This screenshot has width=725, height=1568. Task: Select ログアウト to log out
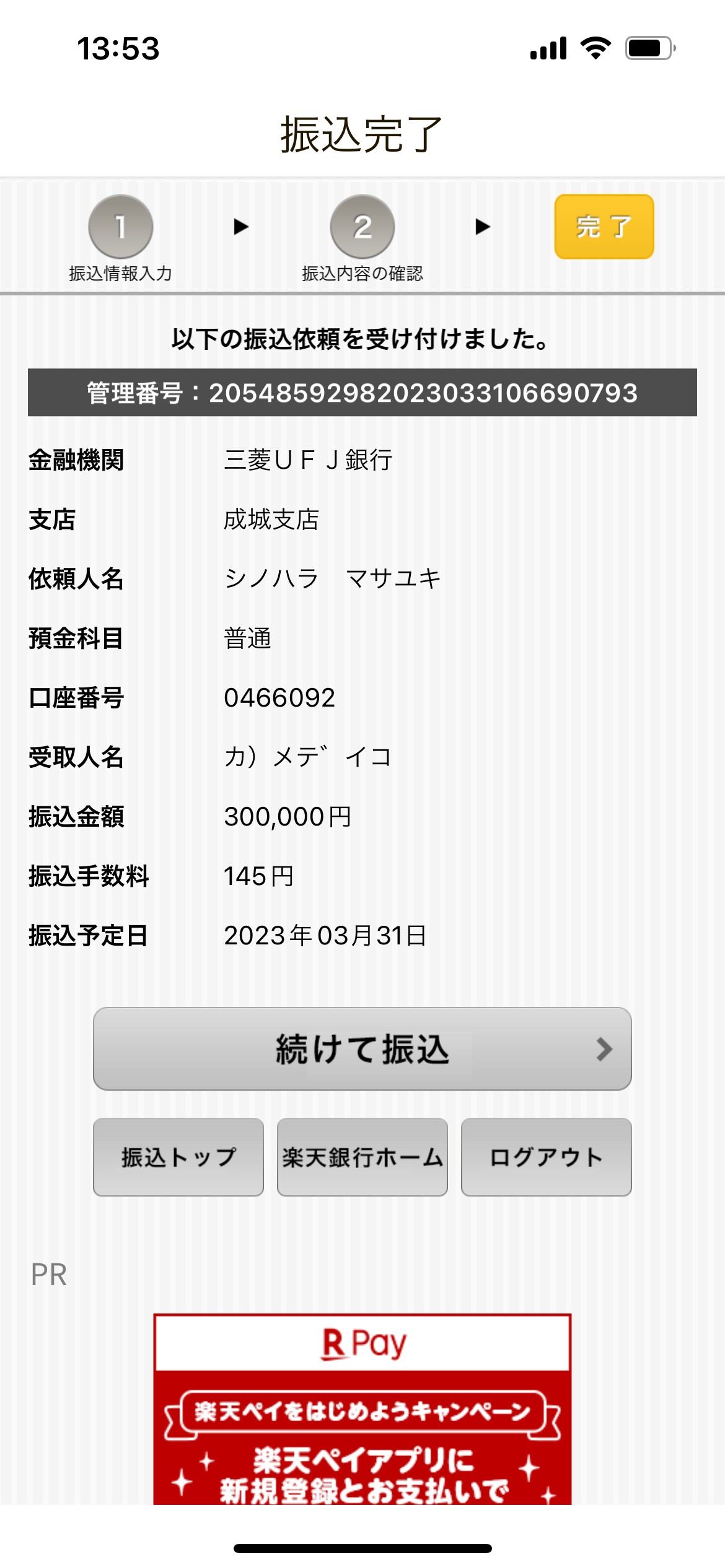click(x=547, y=1157)
